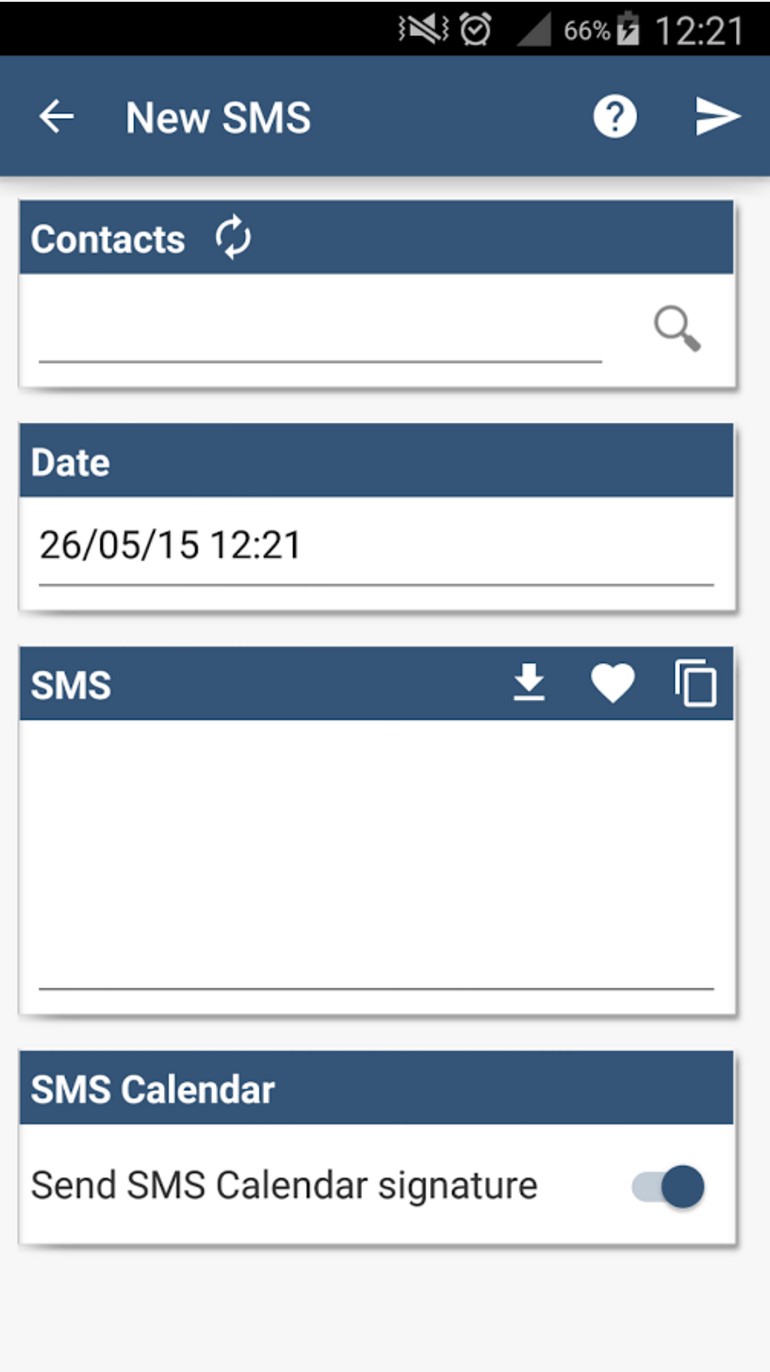This screenshot has width=770, height=1372.
Task: Go back from New SMS screen
Action: [56, 117]
